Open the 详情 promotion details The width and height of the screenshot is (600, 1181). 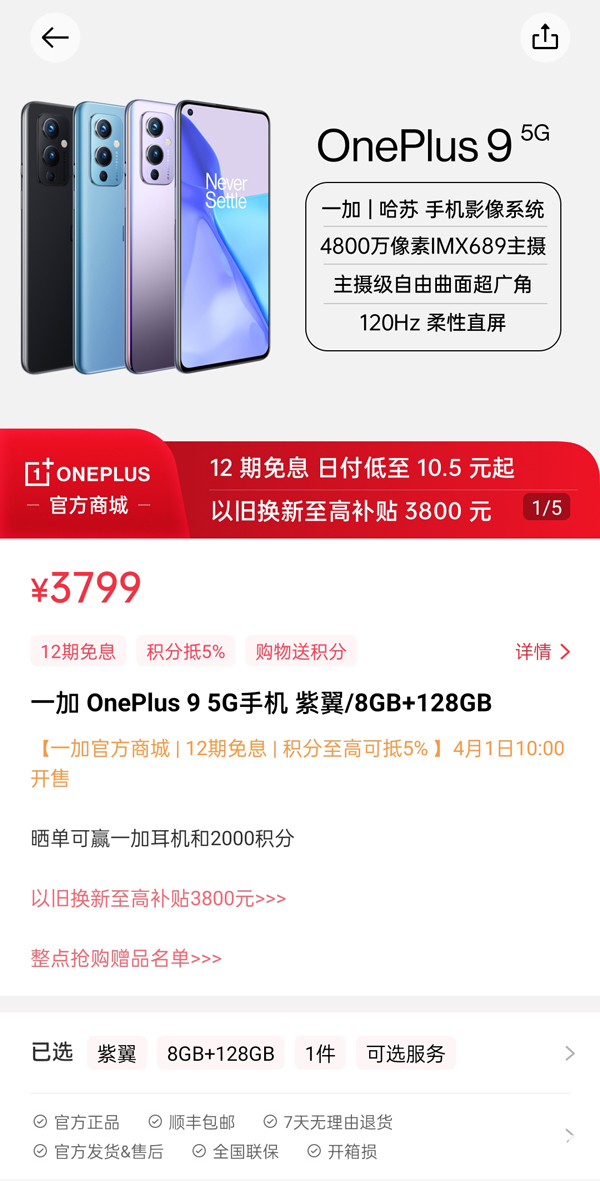pos(543,652)
